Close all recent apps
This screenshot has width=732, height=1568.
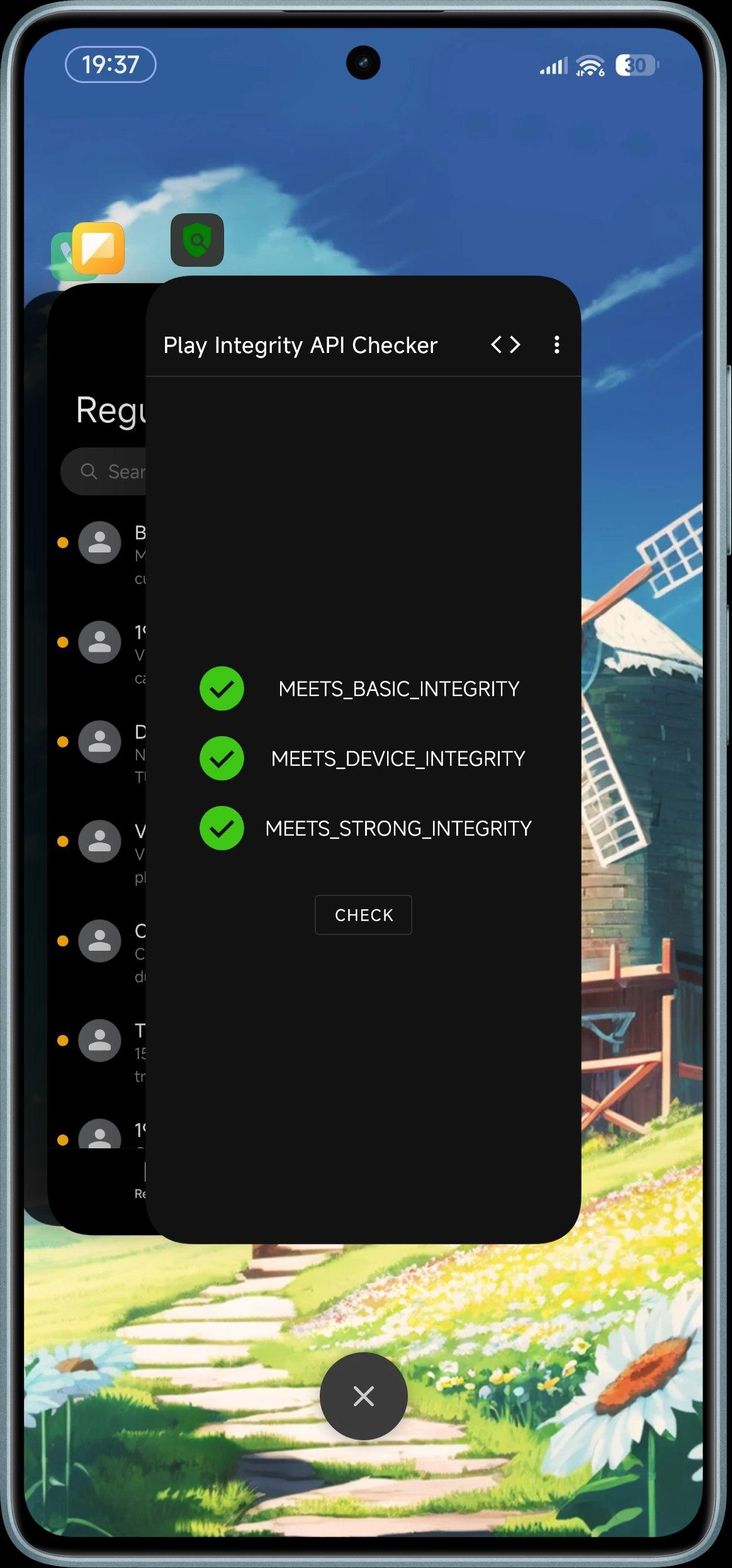click(x=363, y=1396)
